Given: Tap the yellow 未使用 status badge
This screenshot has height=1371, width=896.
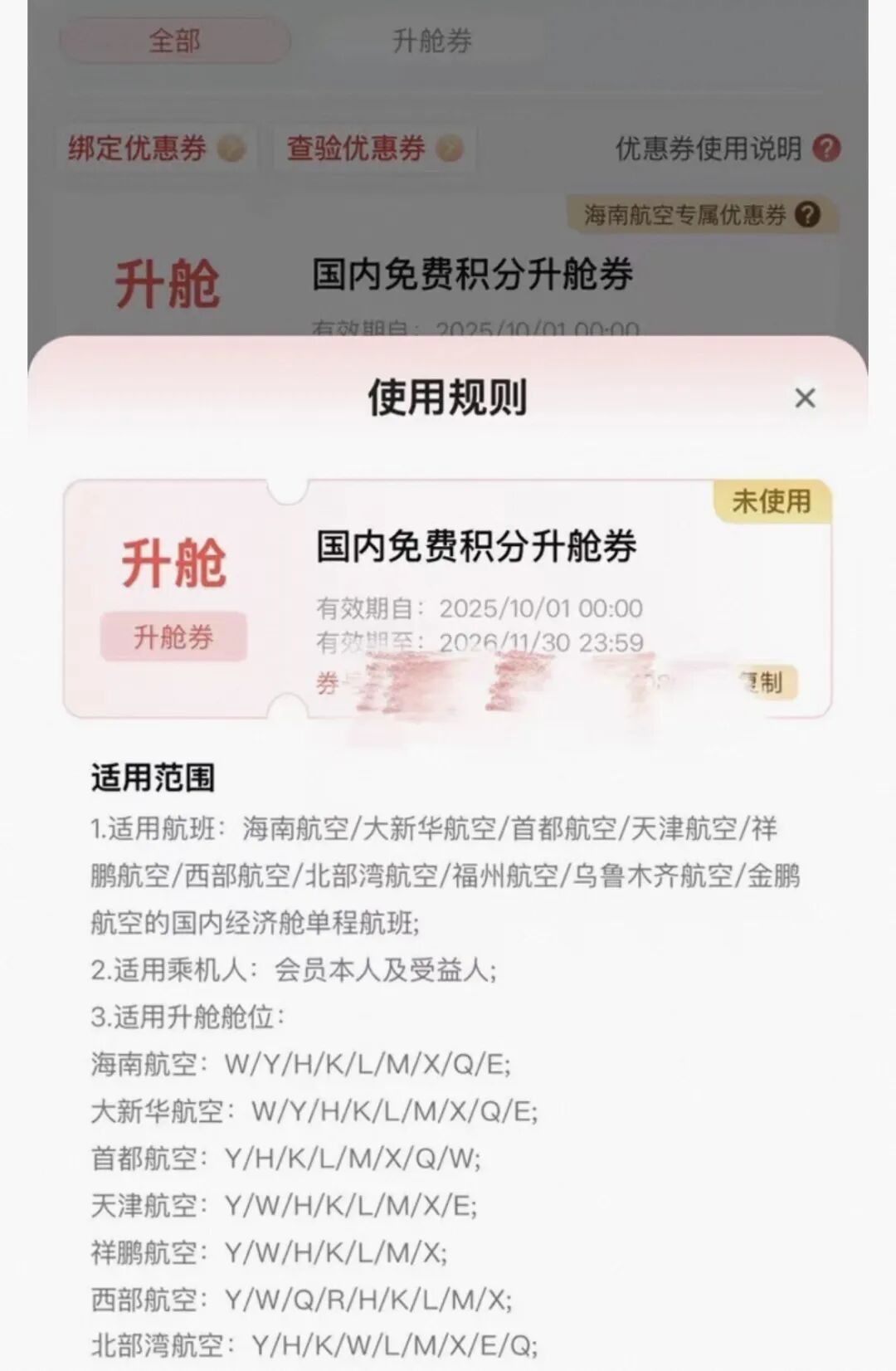Looking at the screenshot, I should (x=772, y=499).
